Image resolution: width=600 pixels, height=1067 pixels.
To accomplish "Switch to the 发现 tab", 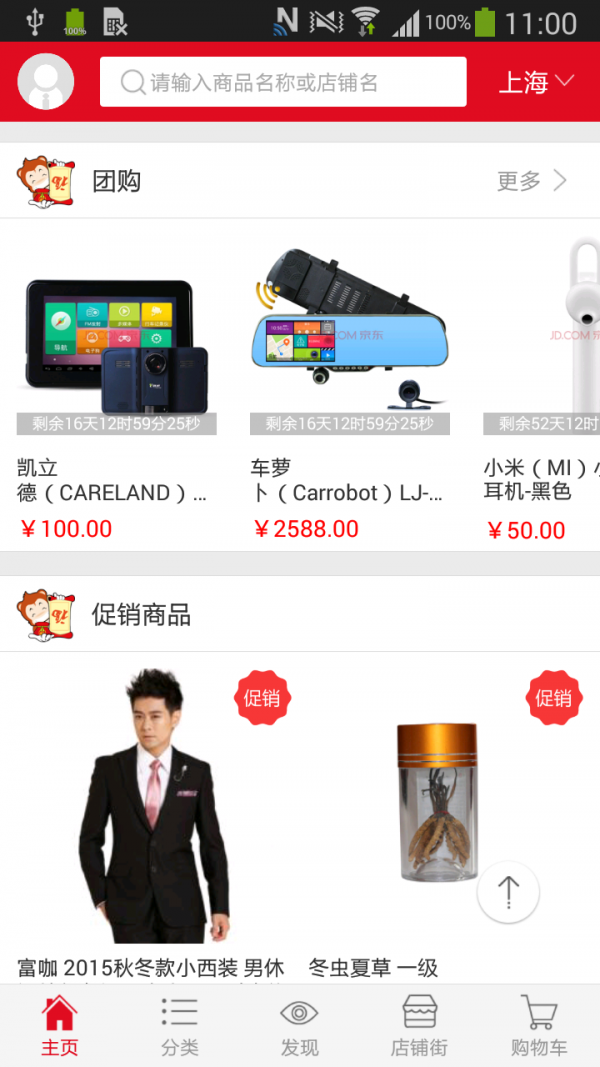I will tap(299, 1025).
